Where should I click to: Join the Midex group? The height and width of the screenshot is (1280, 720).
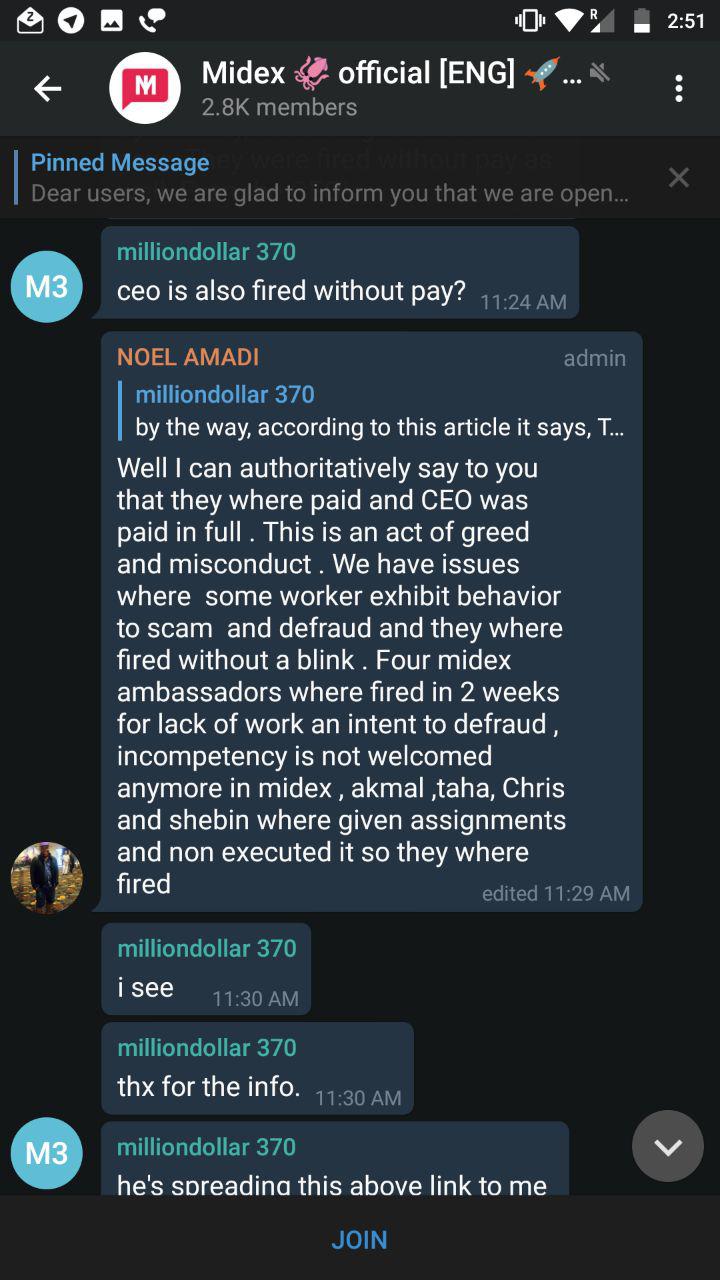[x=359, y=1239]
